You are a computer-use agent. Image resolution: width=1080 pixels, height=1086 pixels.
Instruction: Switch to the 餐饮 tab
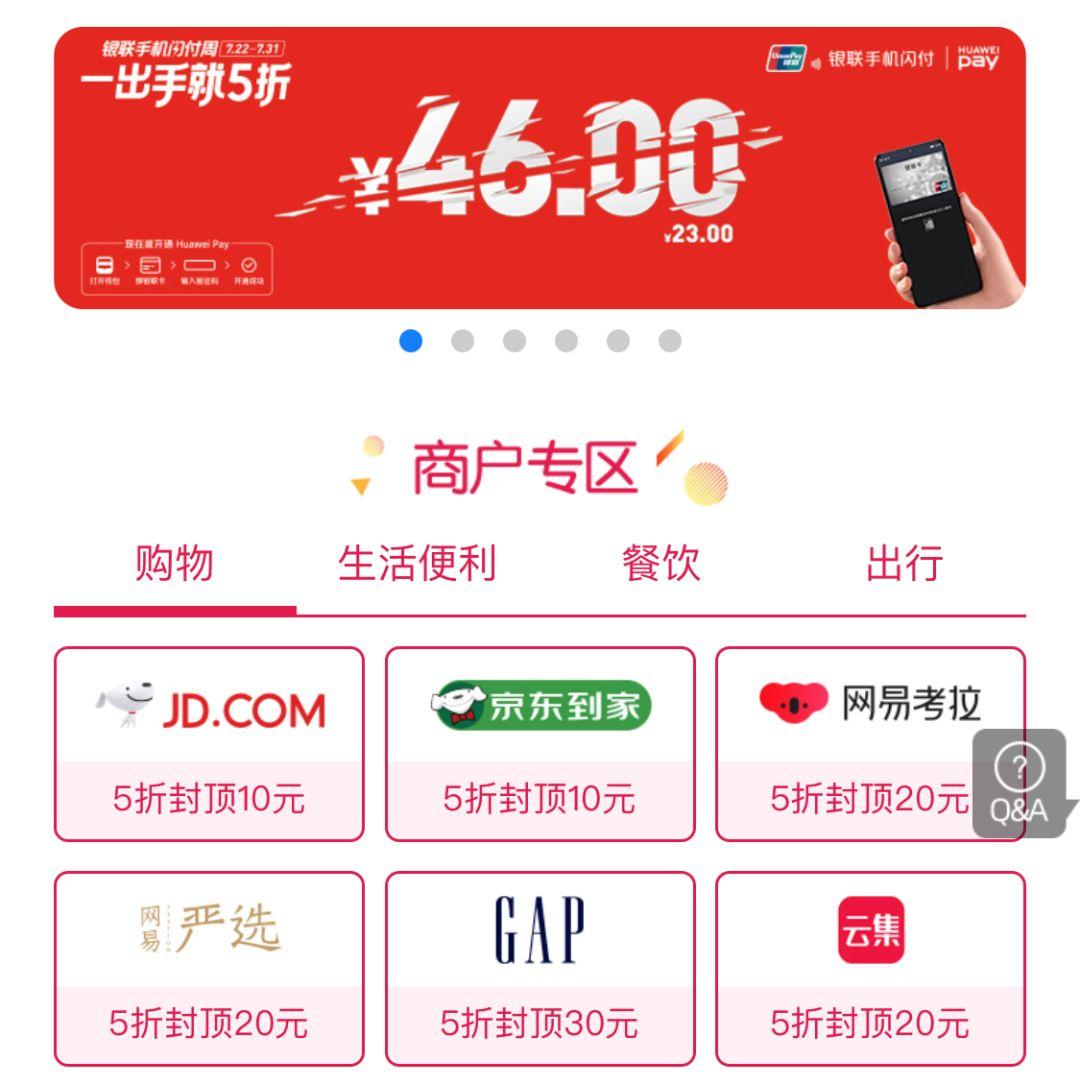660,564
